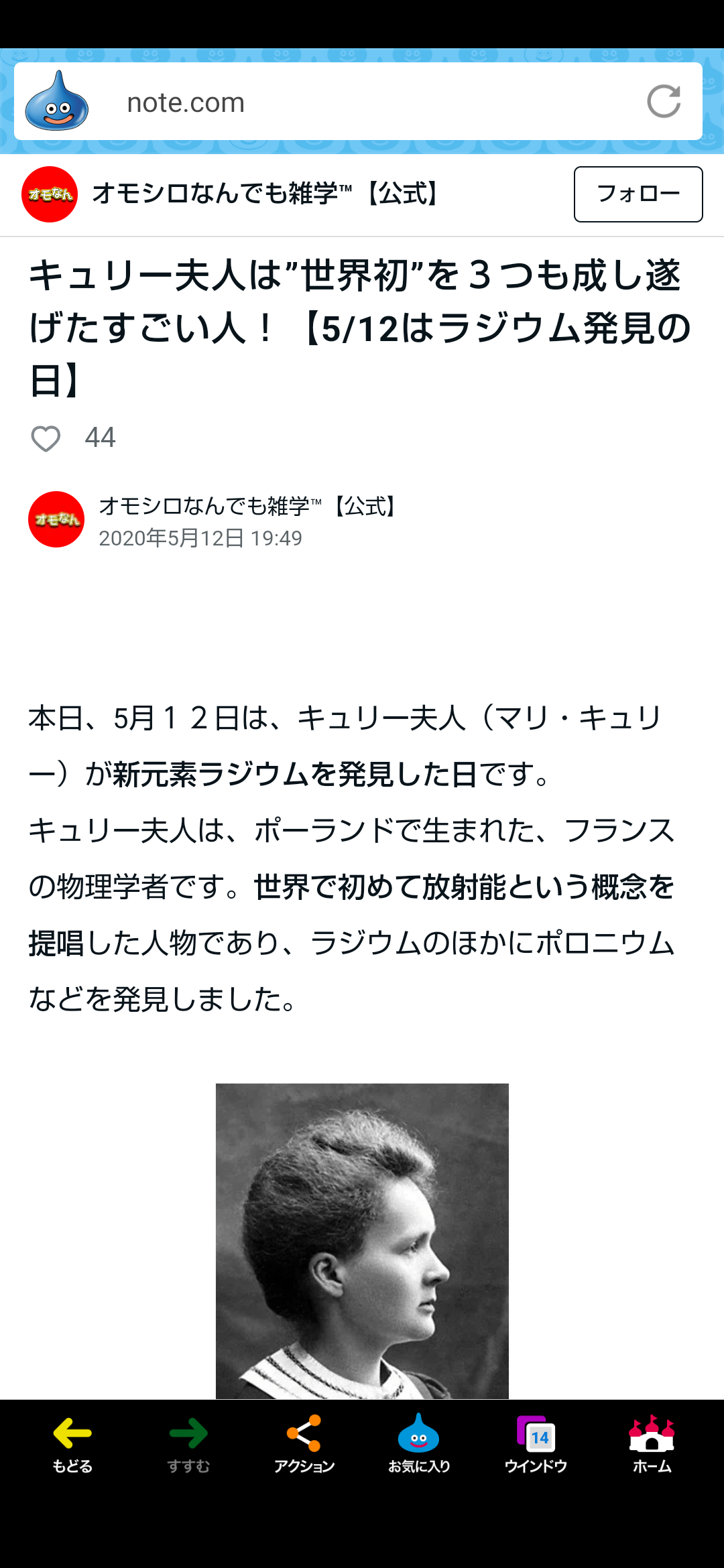Tap the blue slime icon in the address bar
The width and height of the screenshot is (724, 1568).
[57, 102]
